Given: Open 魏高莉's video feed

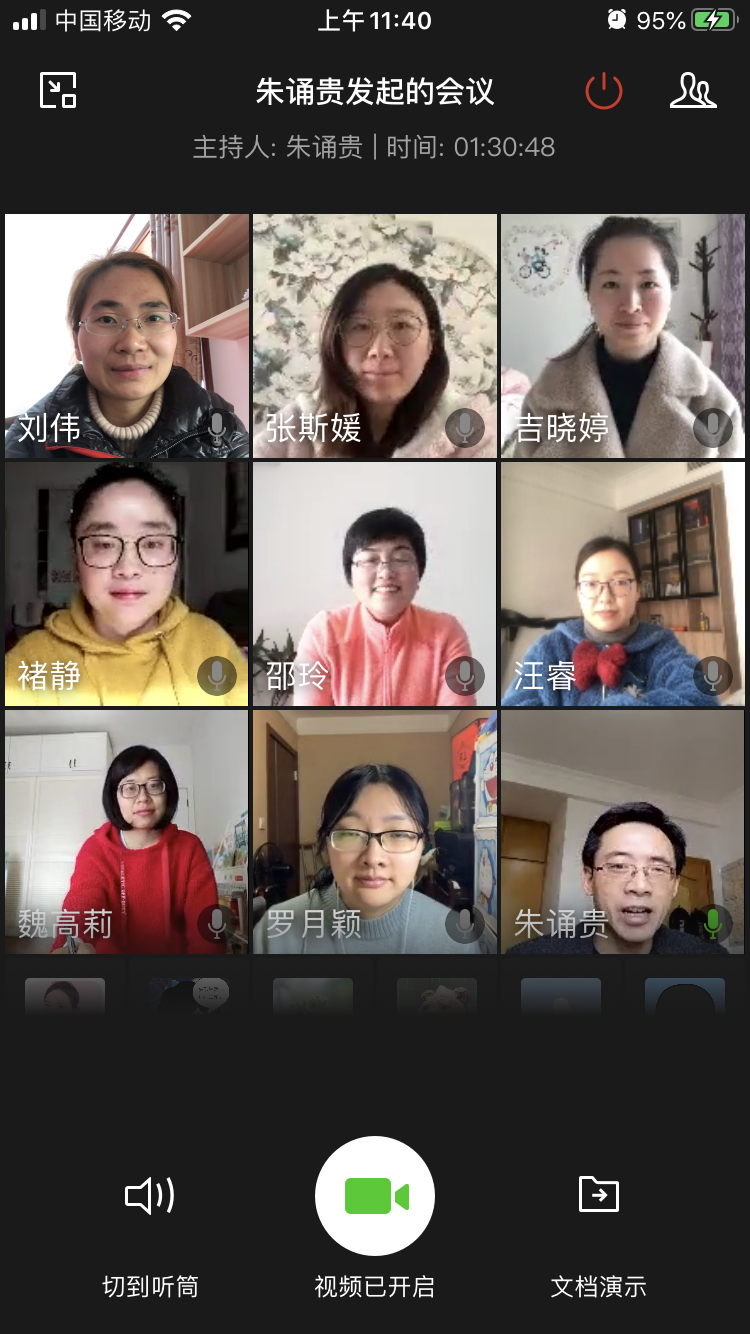Looking at the screenshot, I should 127,832.
